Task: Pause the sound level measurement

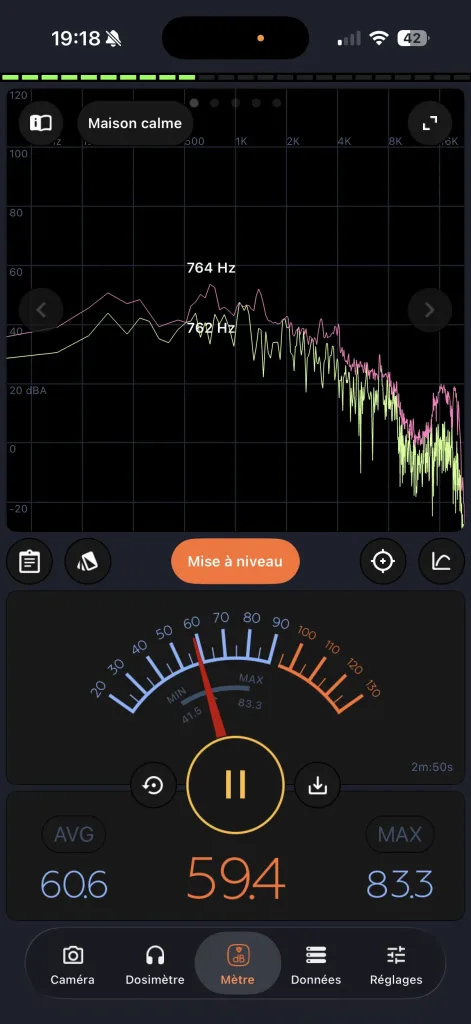Action: (235, 784)
